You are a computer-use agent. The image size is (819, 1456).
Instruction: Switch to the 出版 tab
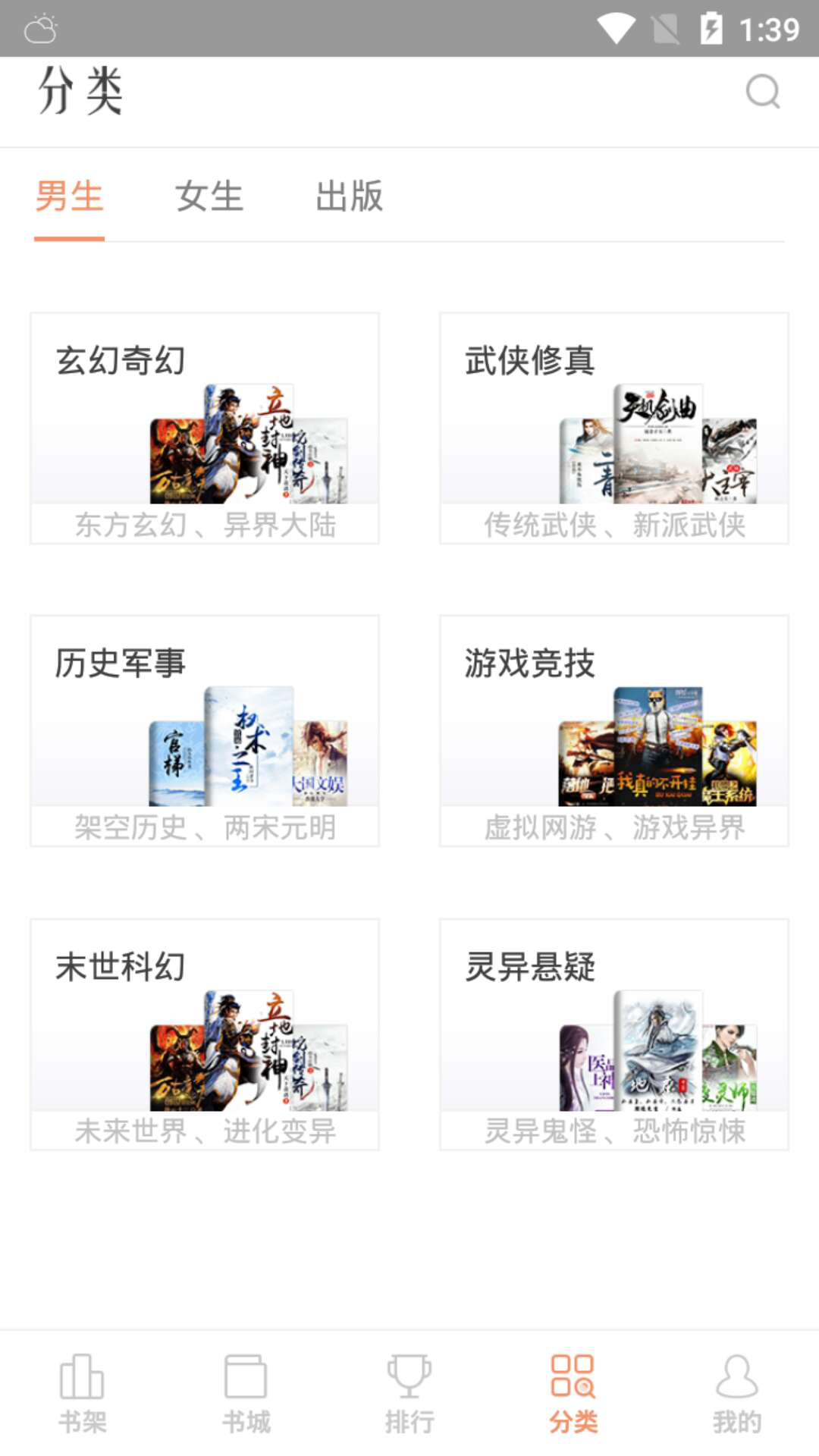click(x=349, y=197)
